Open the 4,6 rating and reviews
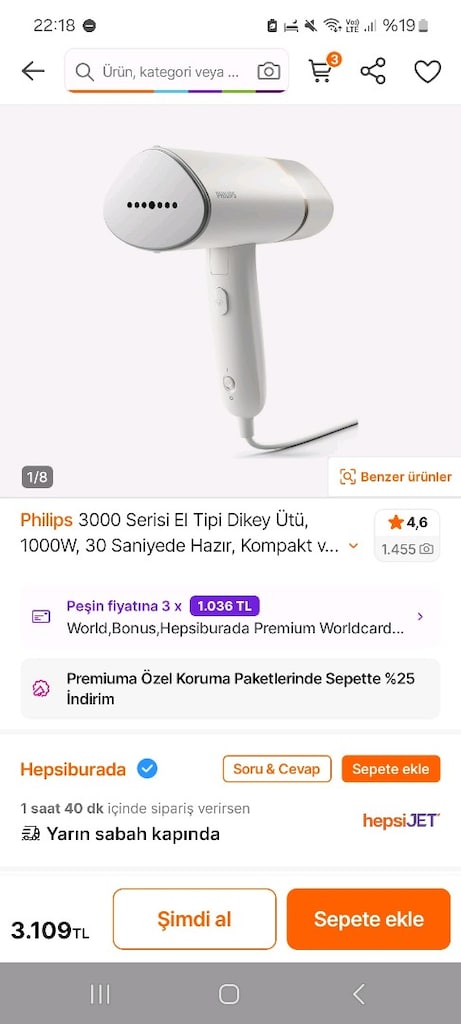This screenshot has width=461, height=1024. [x=407, y=535]
